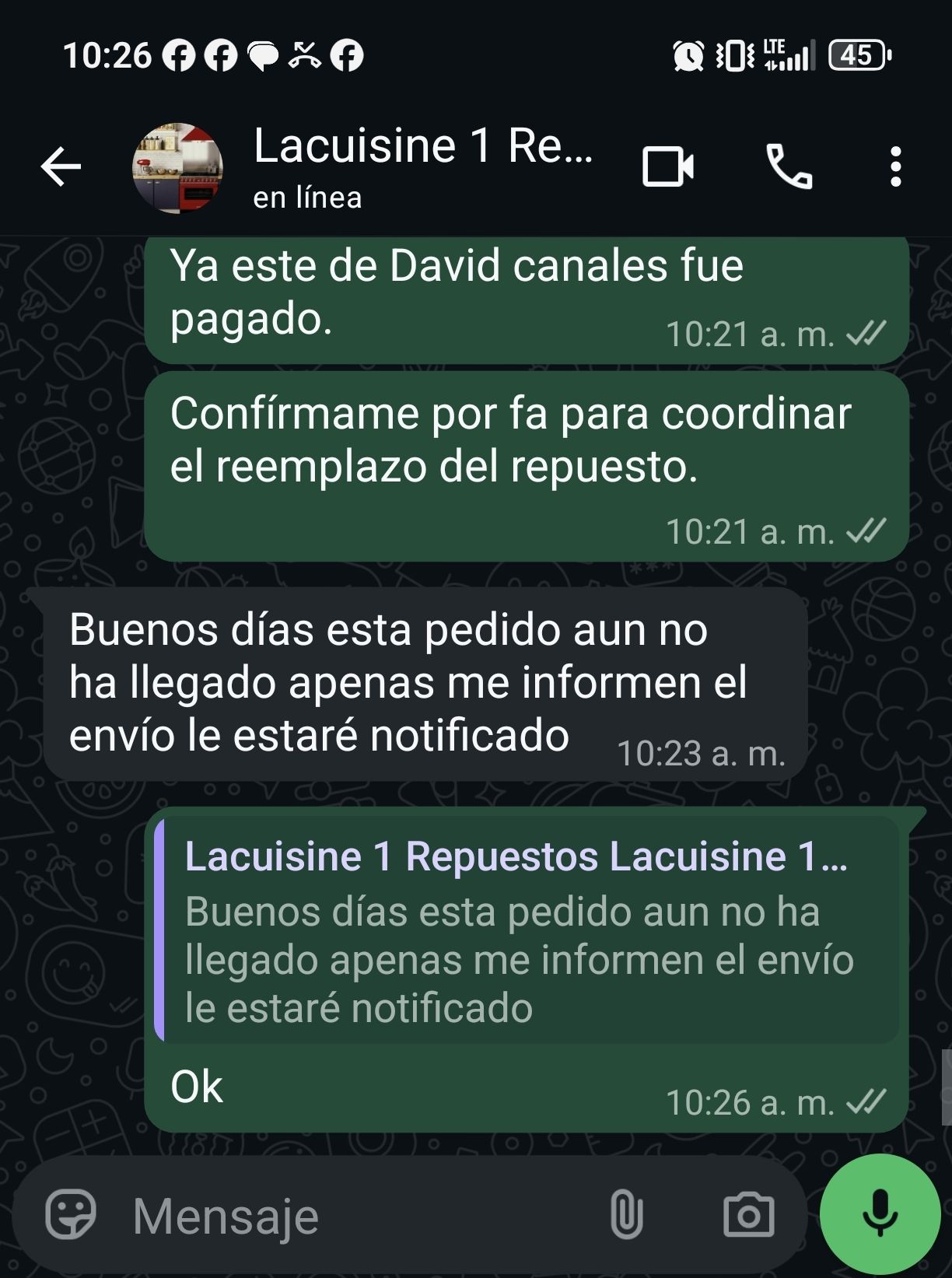Open Lacuisine 1 Re... contact info

422,166
